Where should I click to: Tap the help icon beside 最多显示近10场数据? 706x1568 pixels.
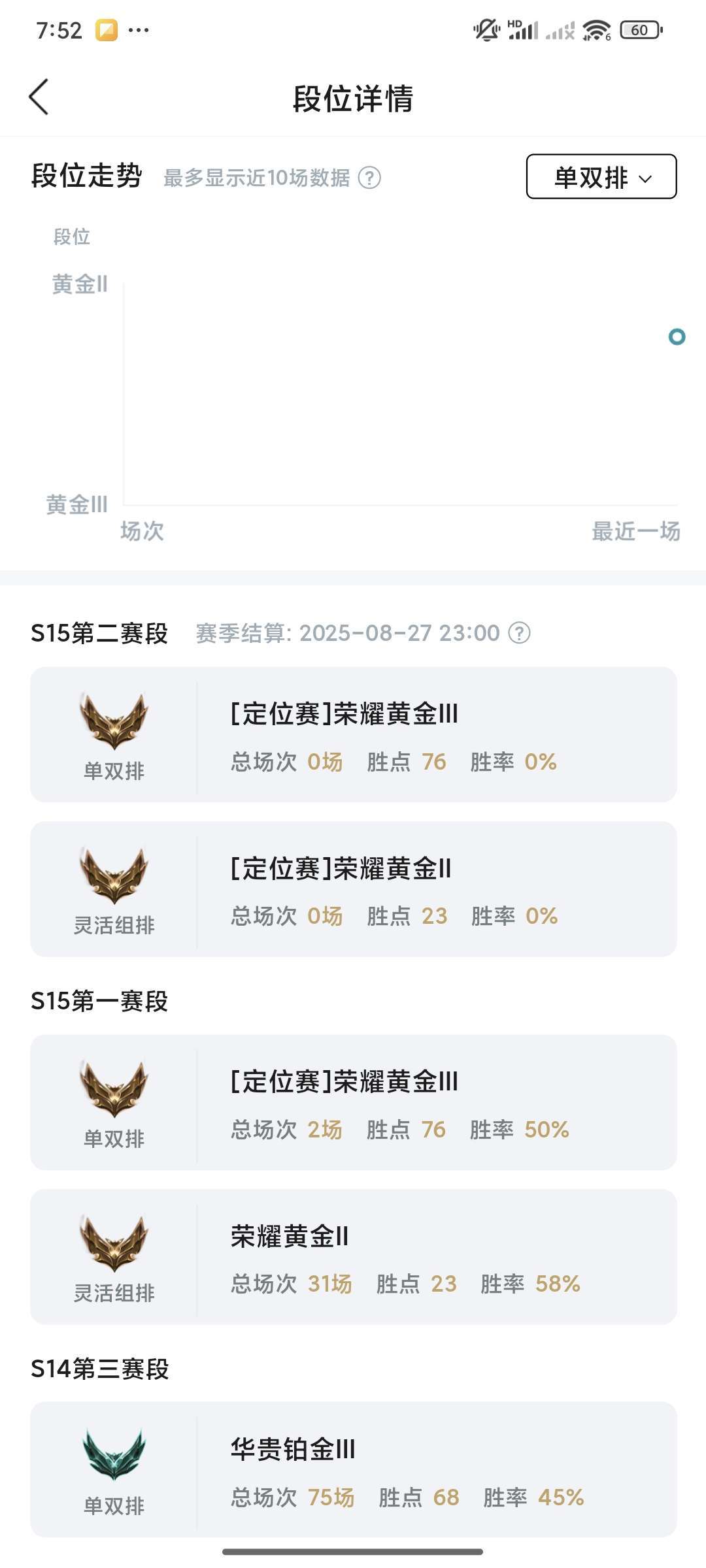coord(369,178)
